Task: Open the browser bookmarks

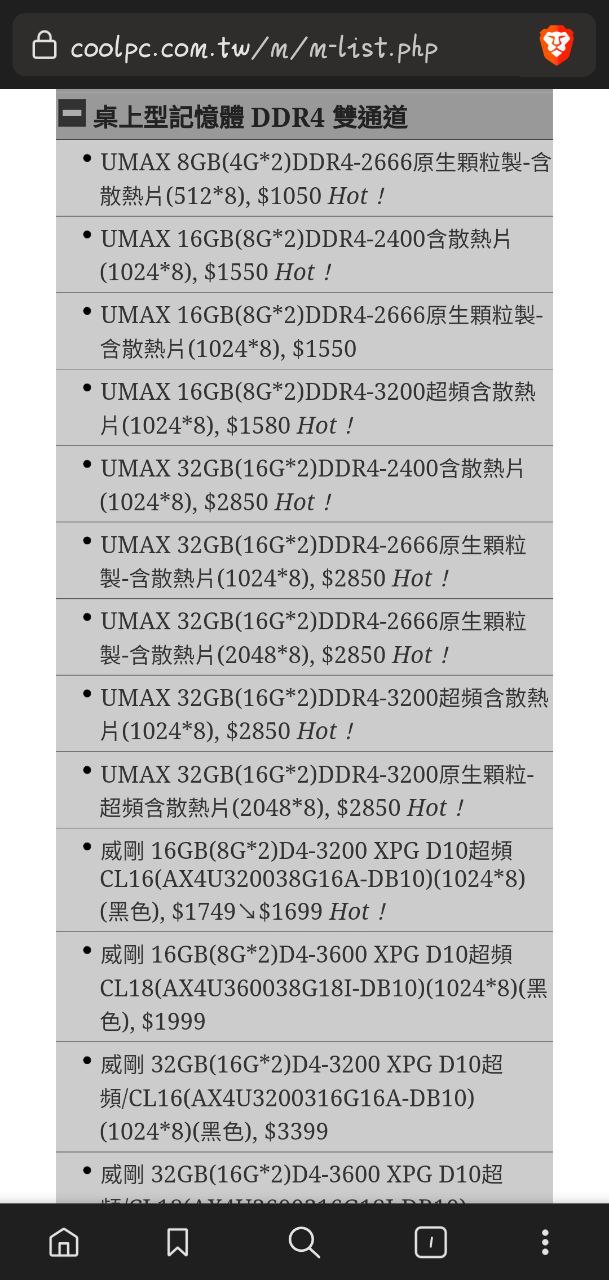Action: click(x=177, y=1242)
